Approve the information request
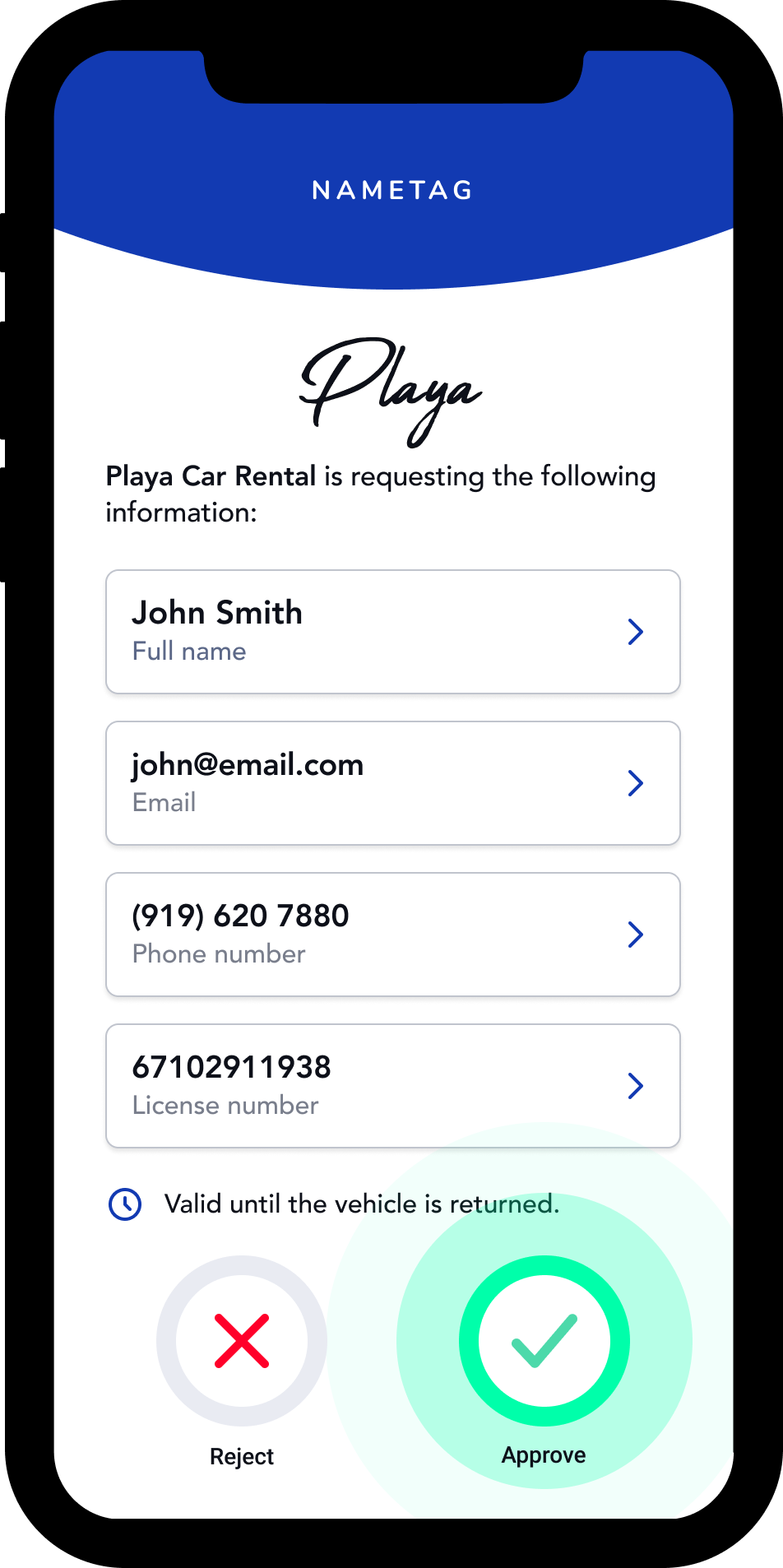The image size is (783, 1568). 544,1341
